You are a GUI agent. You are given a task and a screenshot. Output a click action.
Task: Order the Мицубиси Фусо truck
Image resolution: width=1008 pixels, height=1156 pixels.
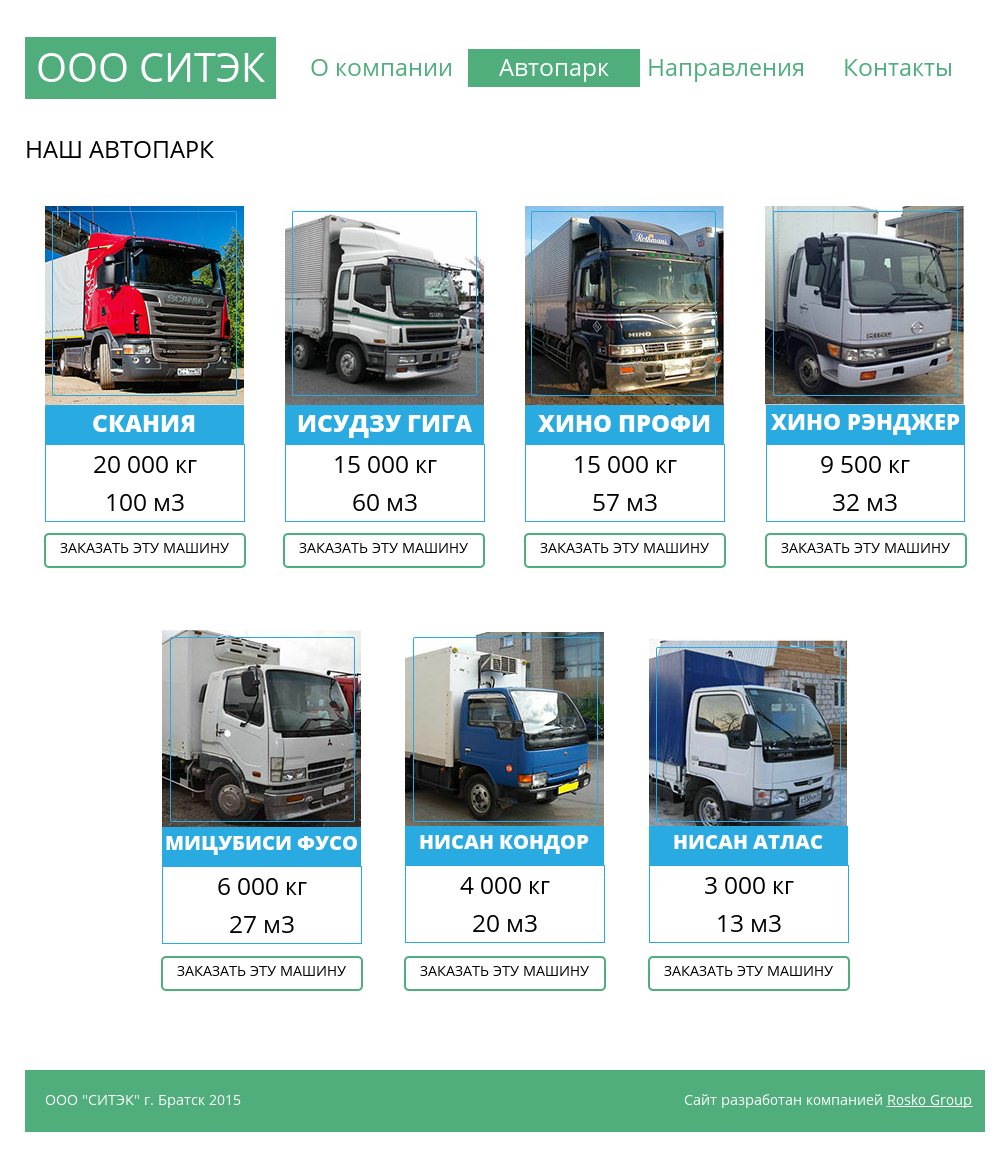point(262,973)
